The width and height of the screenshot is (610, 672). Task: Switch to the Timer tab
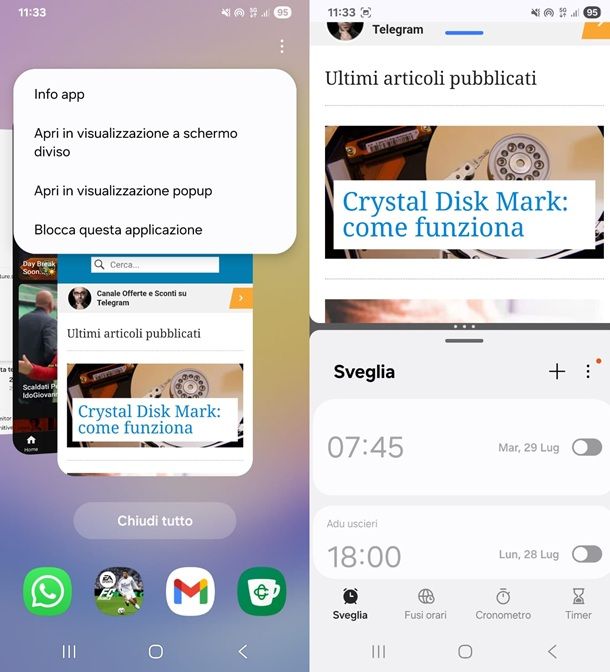point(578,604)
